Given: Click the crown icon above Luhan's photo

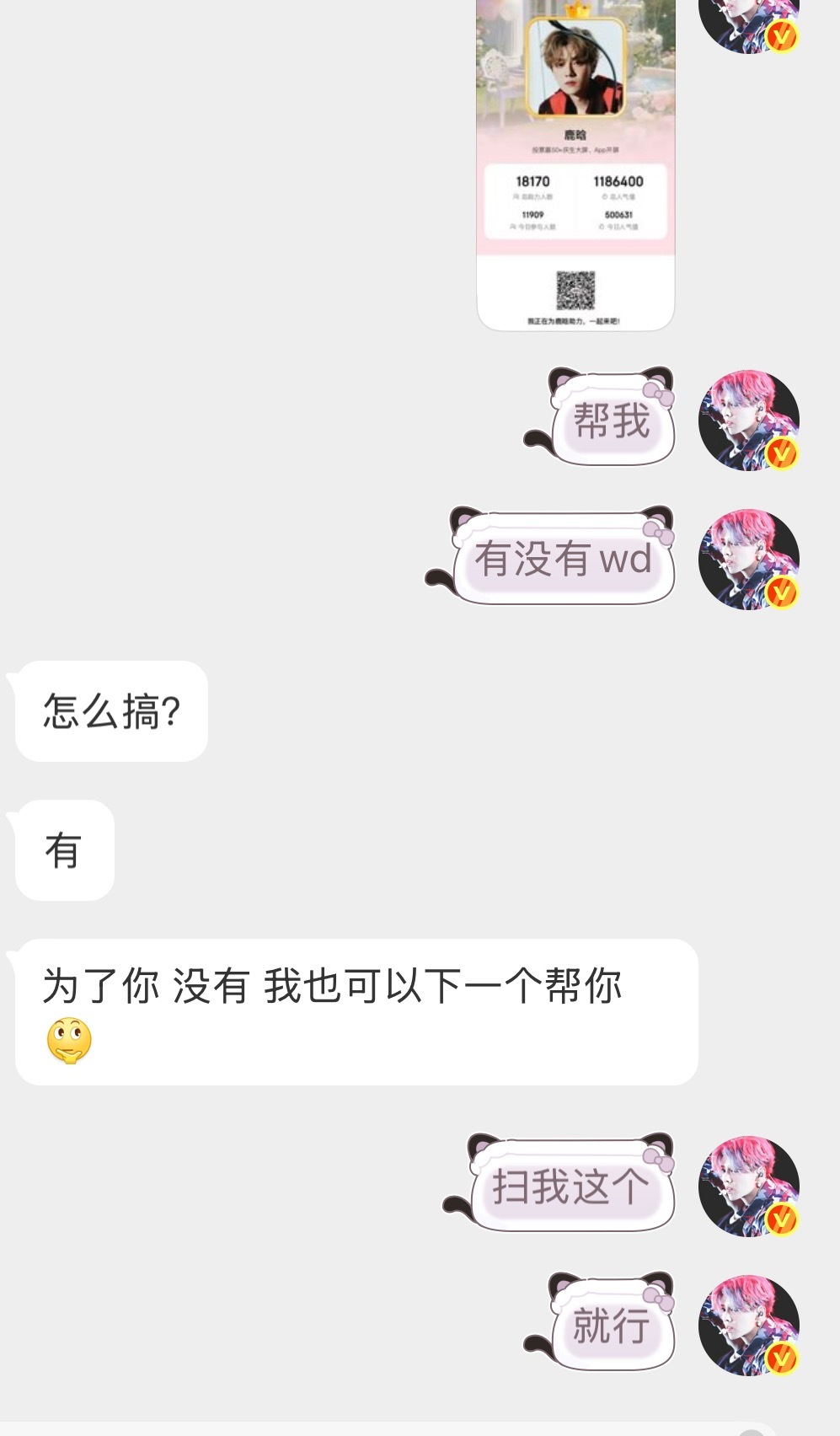Looking at the screenshot, I should coord(576,9).
